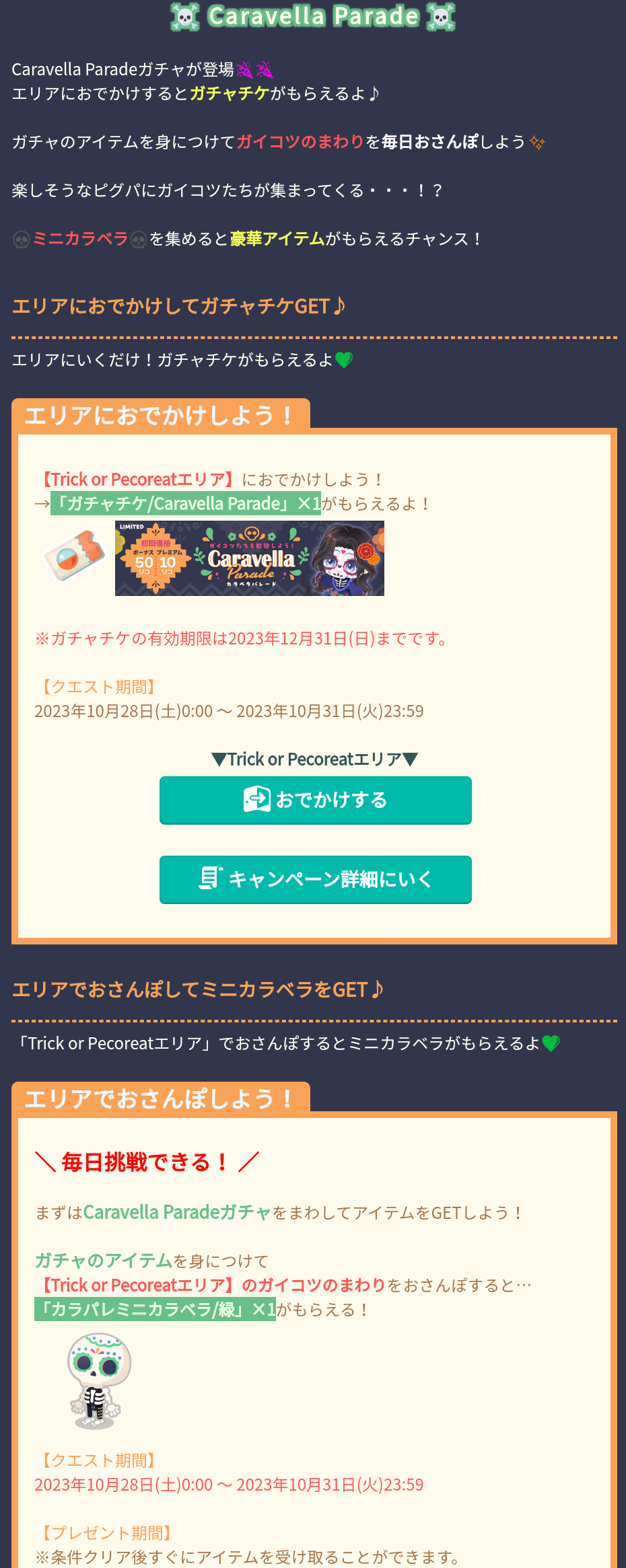Screen dimensions: 626x1568
Task: Tap the おでかけする button
Action: coord(315,800)
